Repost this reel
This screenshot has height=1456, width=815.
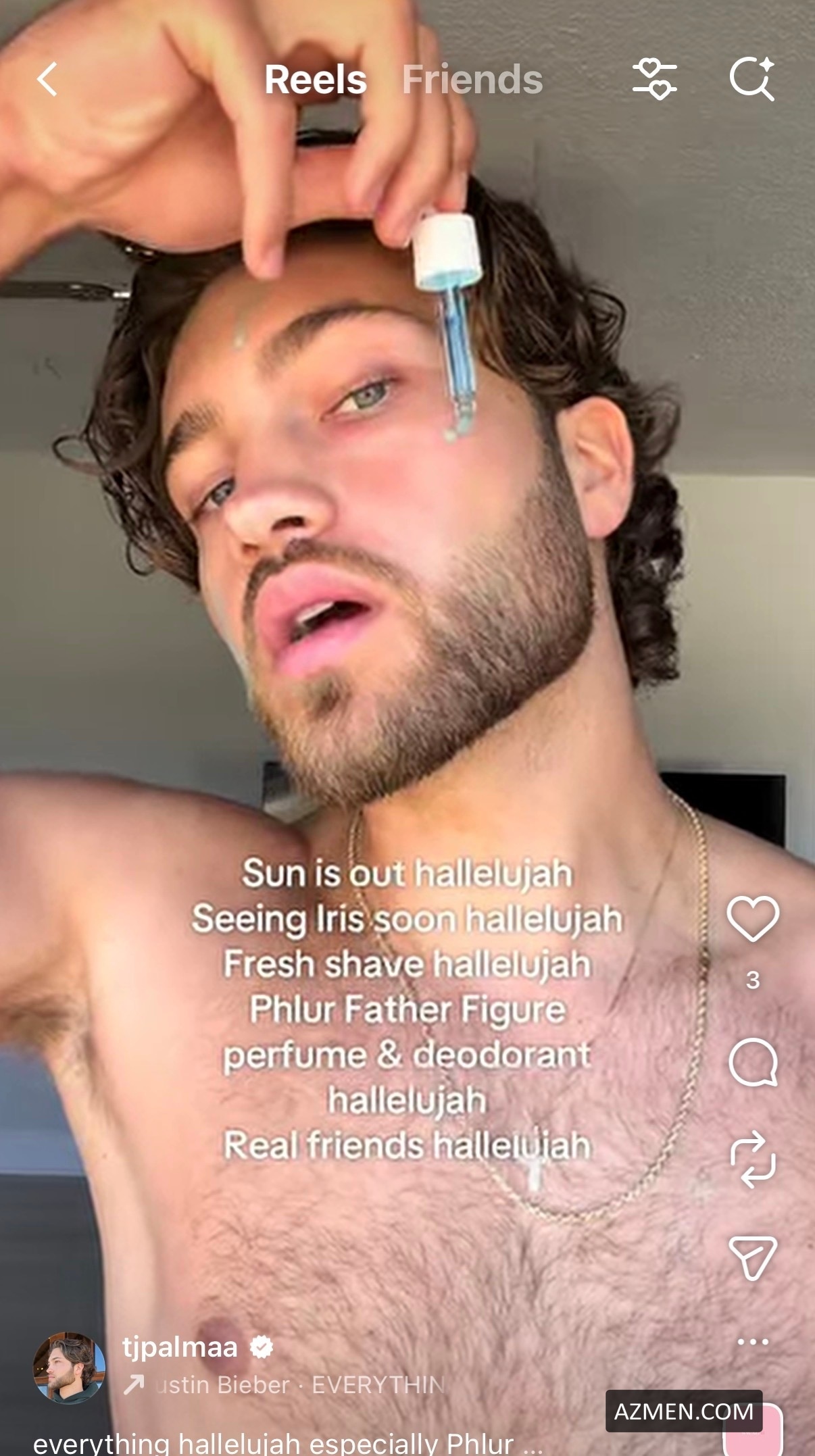coord(753,1159)
